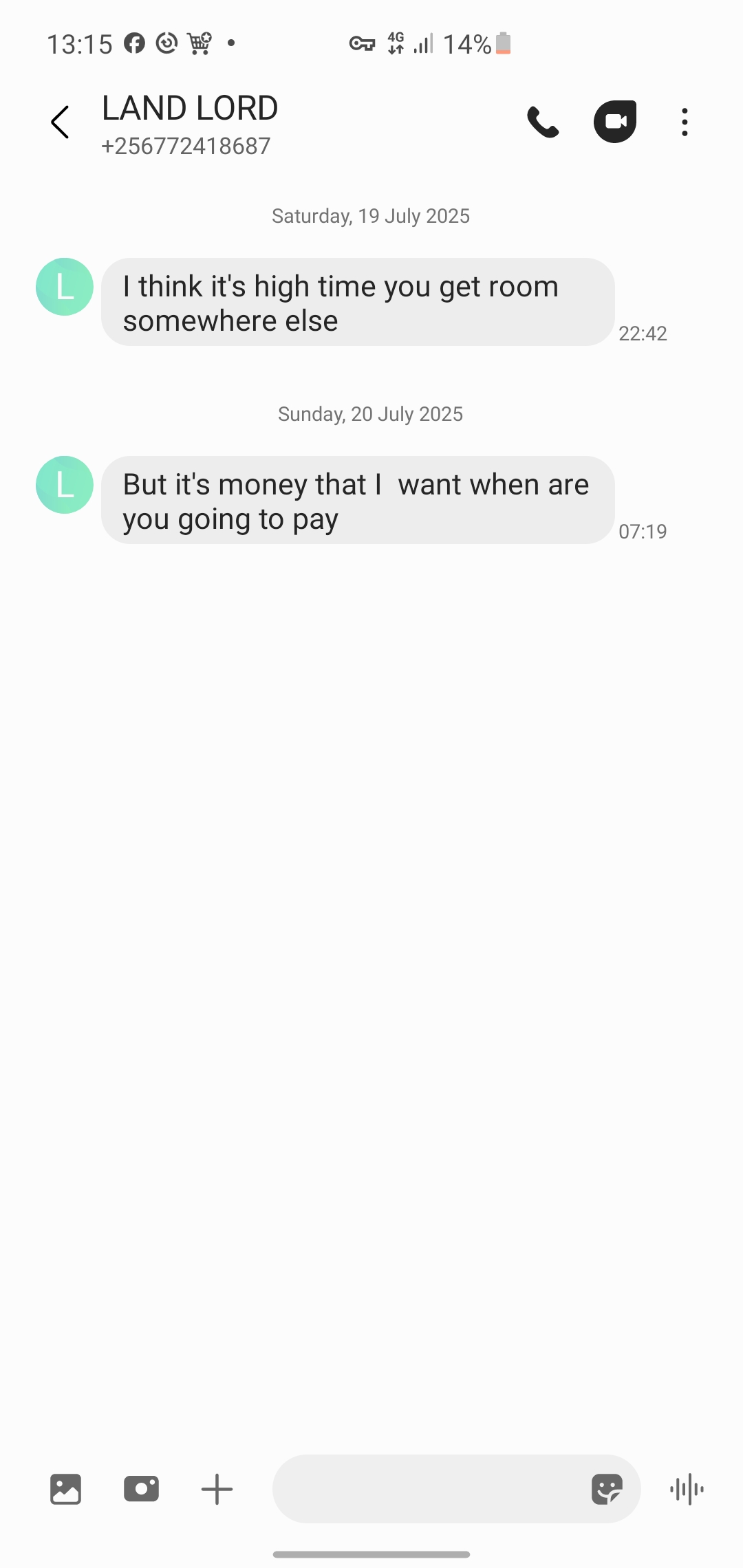Tap the avatar beside 'when are you going to pay'
This screenshot has height=1568, width=743.
tap(65, 485)
